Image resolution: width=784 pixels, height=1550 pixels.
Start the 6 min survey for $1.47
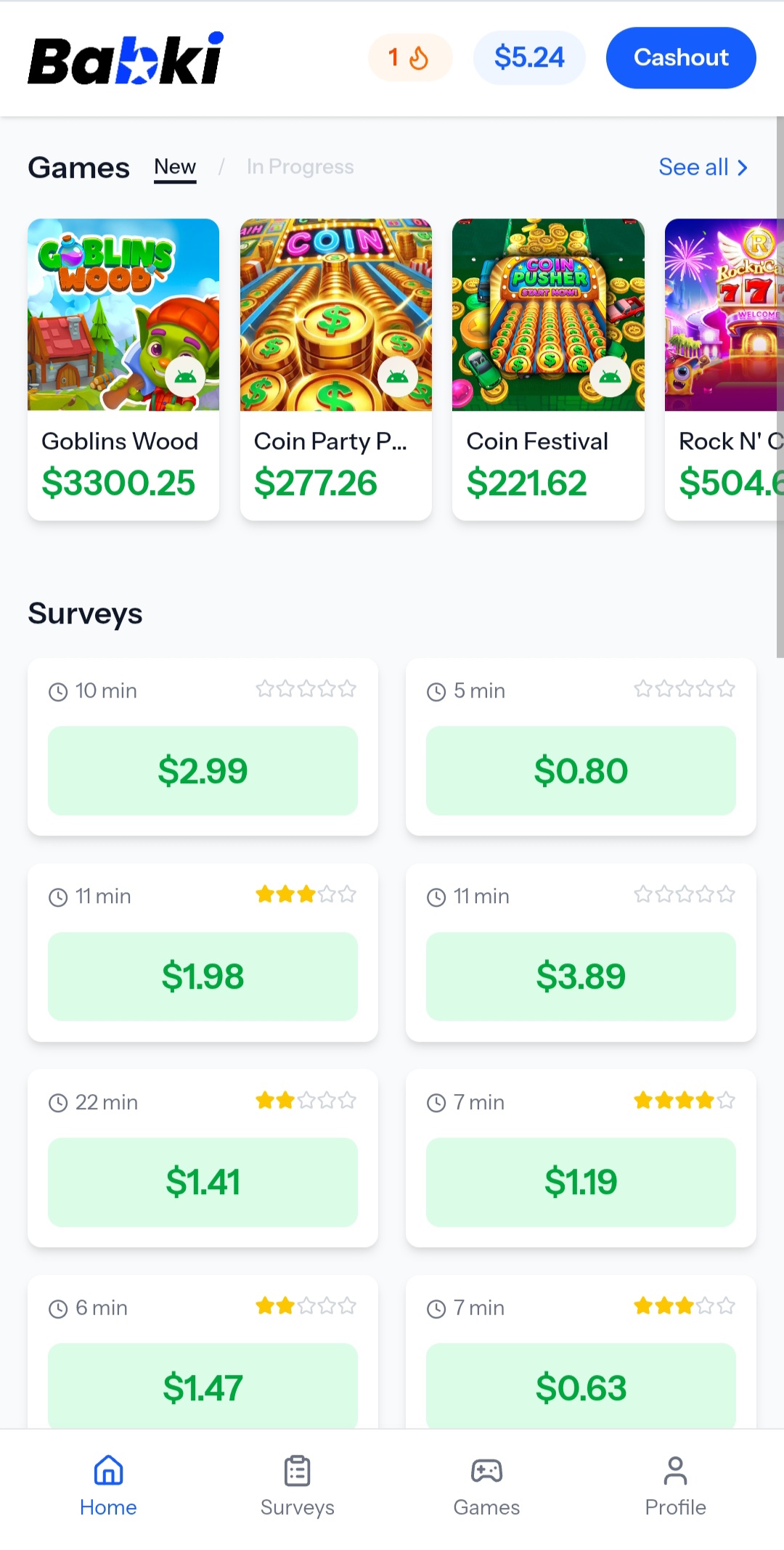click(203, 1385)
